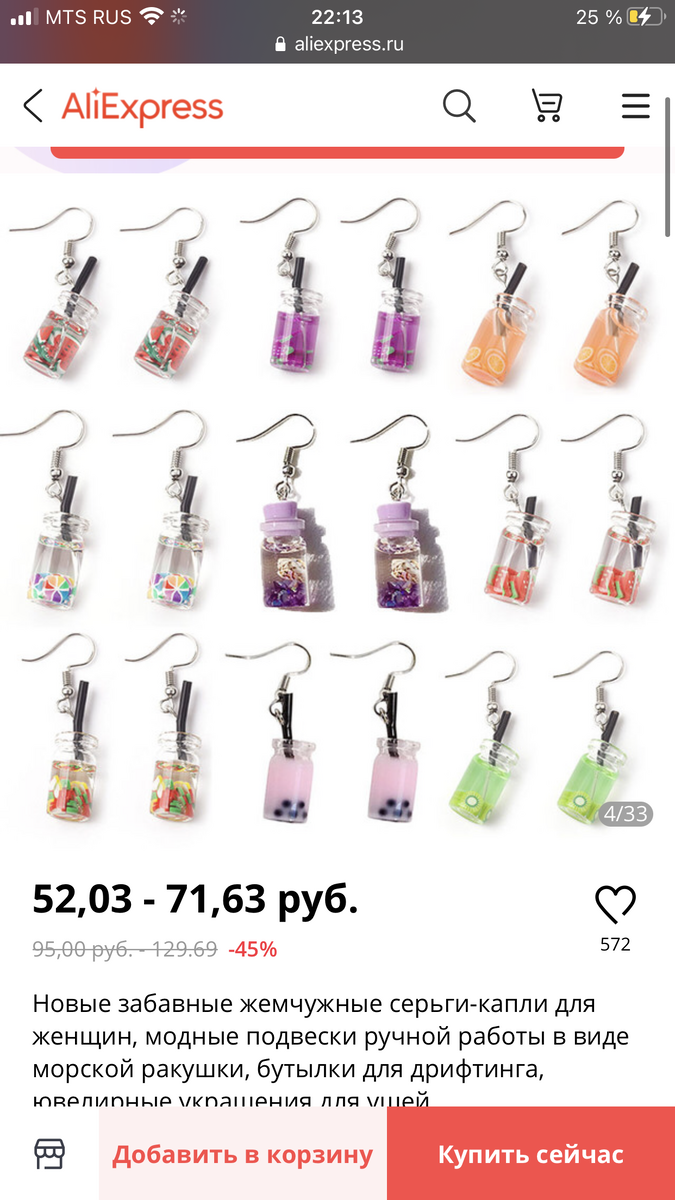675x1200 pixels.
Task: Open the seller store icon
Action: pos(50,1154)
